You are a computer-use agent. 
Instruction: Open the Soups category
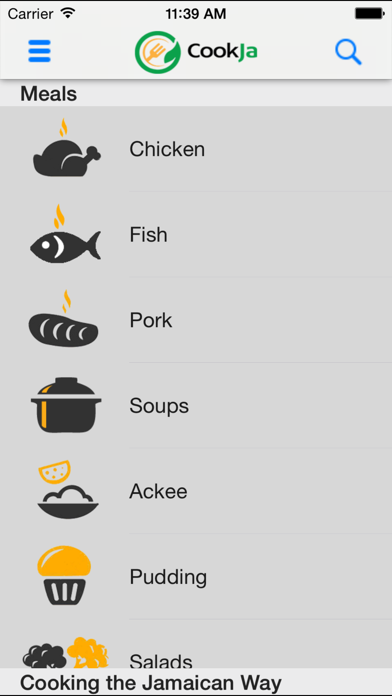pyautogui.click(x=196, y=405)
